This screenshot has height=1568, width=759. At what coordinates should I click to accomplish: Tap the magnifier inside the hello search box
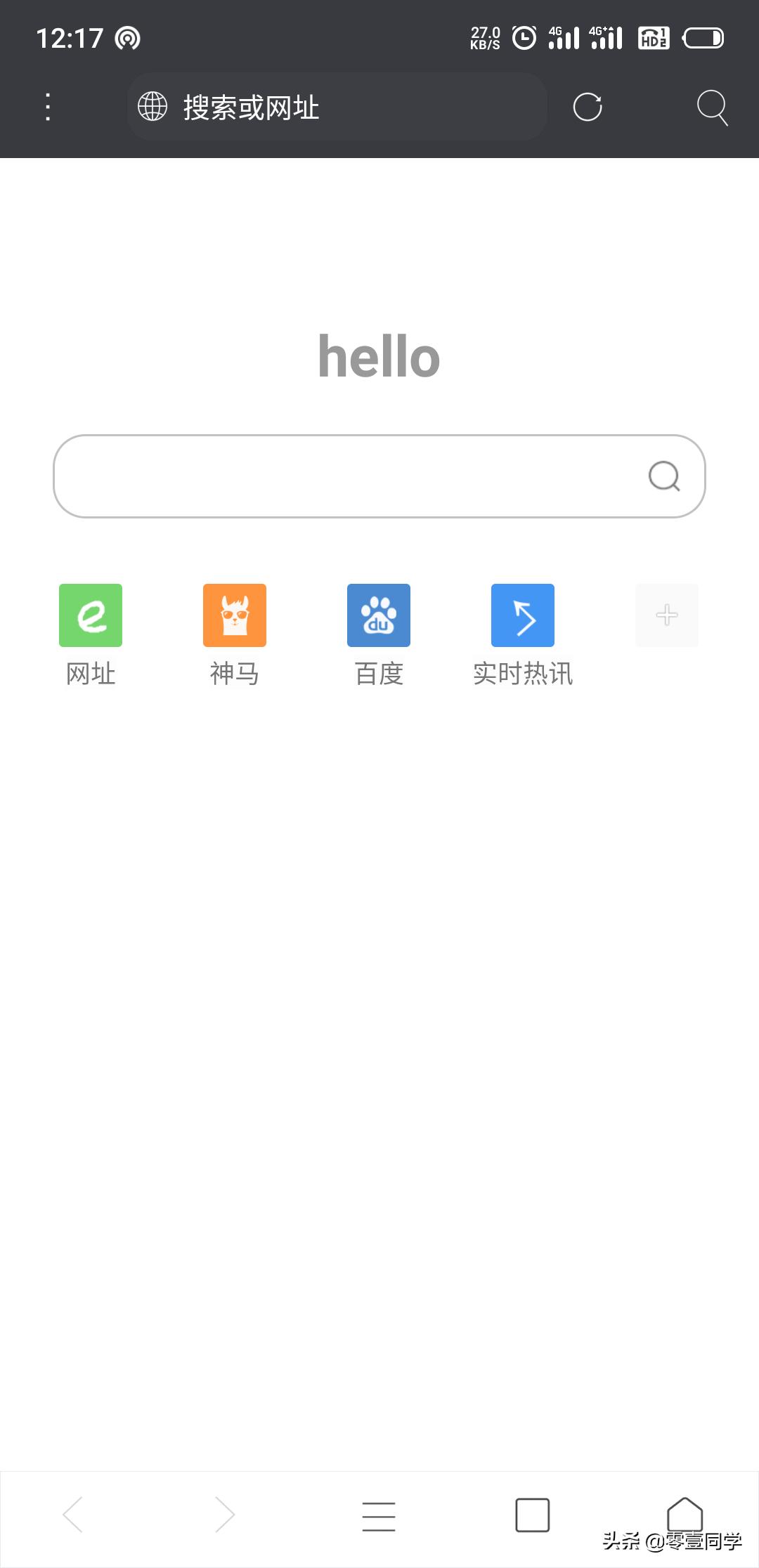(x=664, y=476)
